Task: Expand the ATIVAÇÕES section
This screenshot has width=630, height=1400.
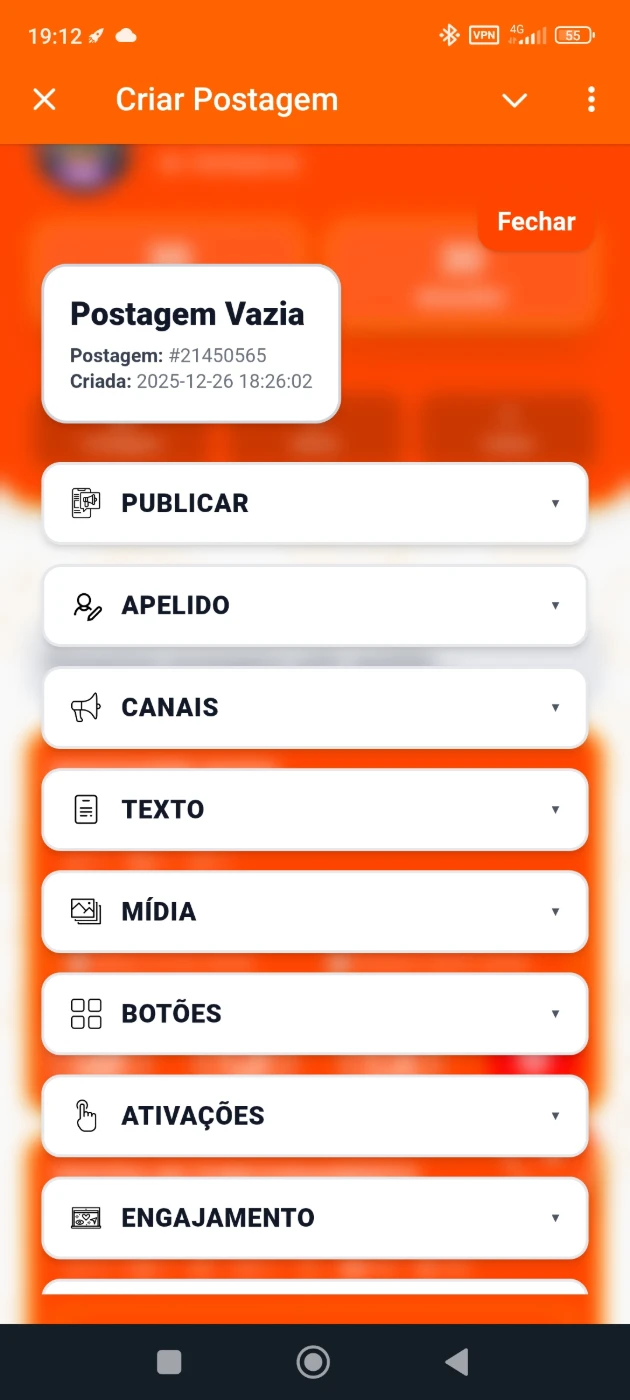Action: tap(314, 1115)
